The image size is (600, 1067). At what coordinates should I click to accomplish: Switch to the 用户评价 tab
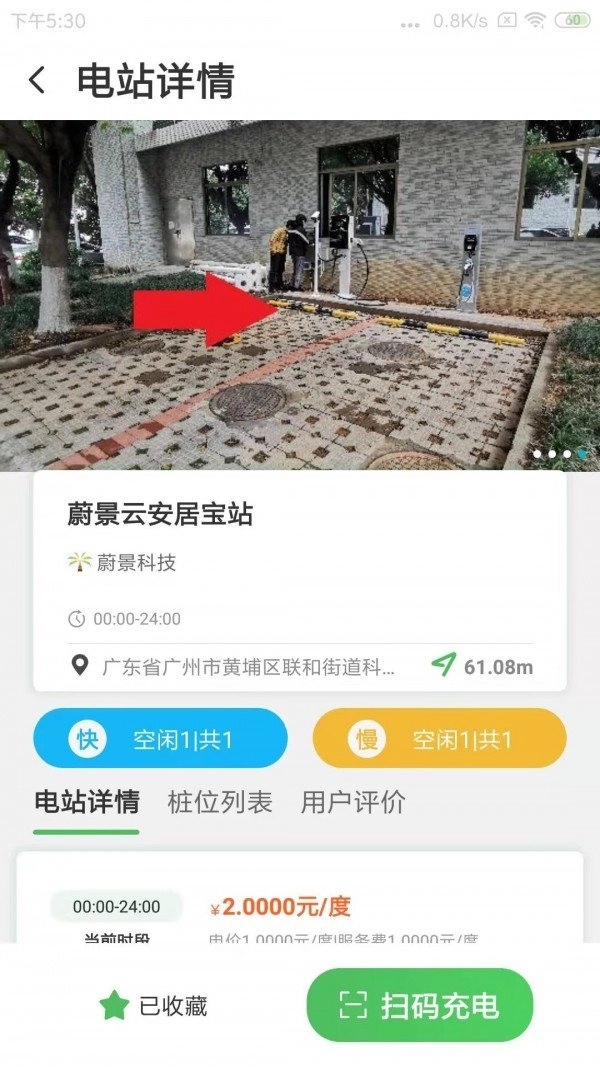click(353, 802)
